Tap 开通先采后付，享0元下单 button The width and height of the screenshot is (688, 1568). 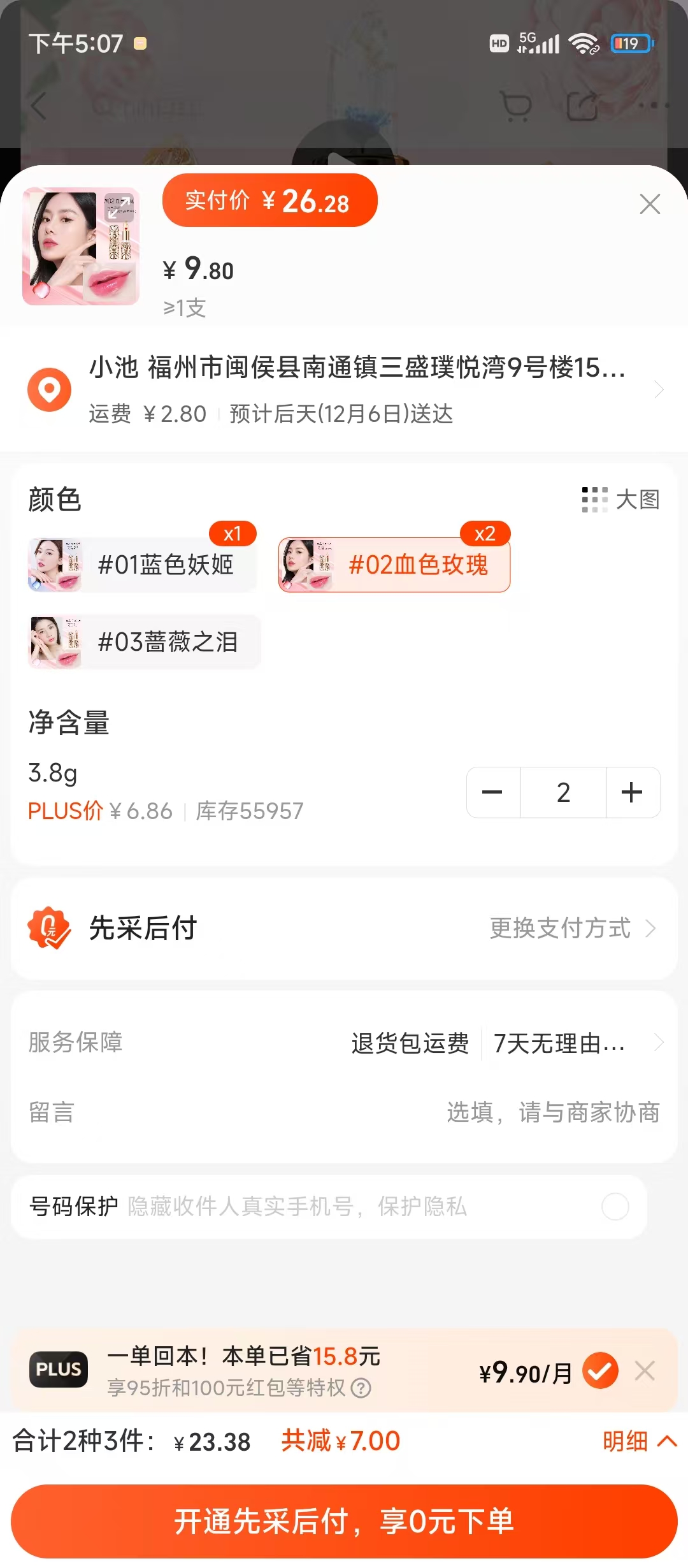coord(344,1521)
